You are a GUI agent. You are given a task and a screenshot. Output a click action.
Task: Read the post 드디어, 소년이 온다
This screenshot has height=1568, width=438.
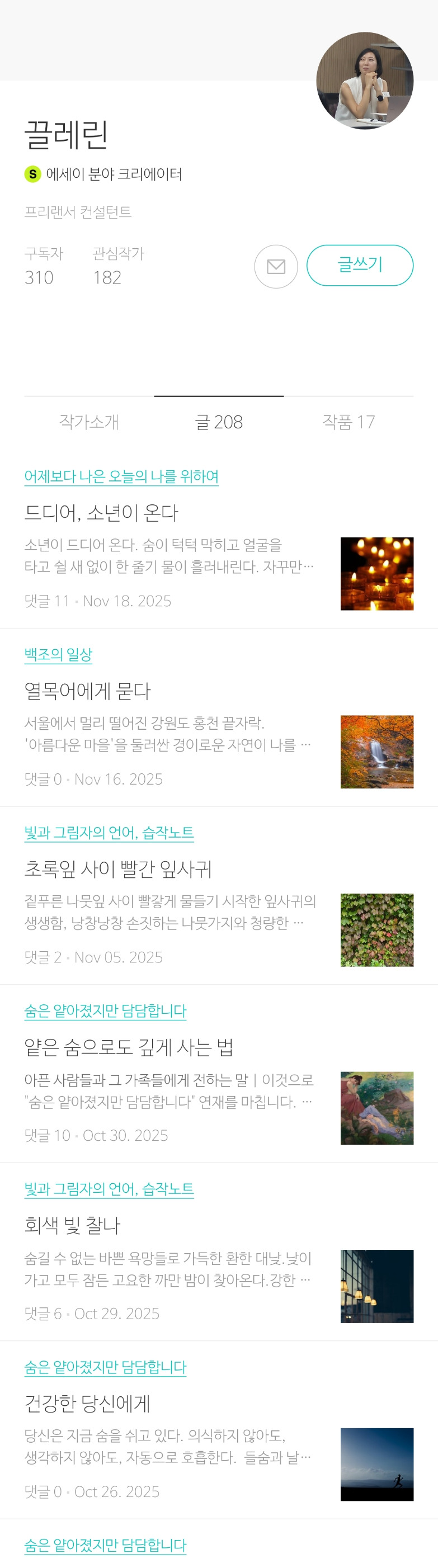tap(101, 513)
